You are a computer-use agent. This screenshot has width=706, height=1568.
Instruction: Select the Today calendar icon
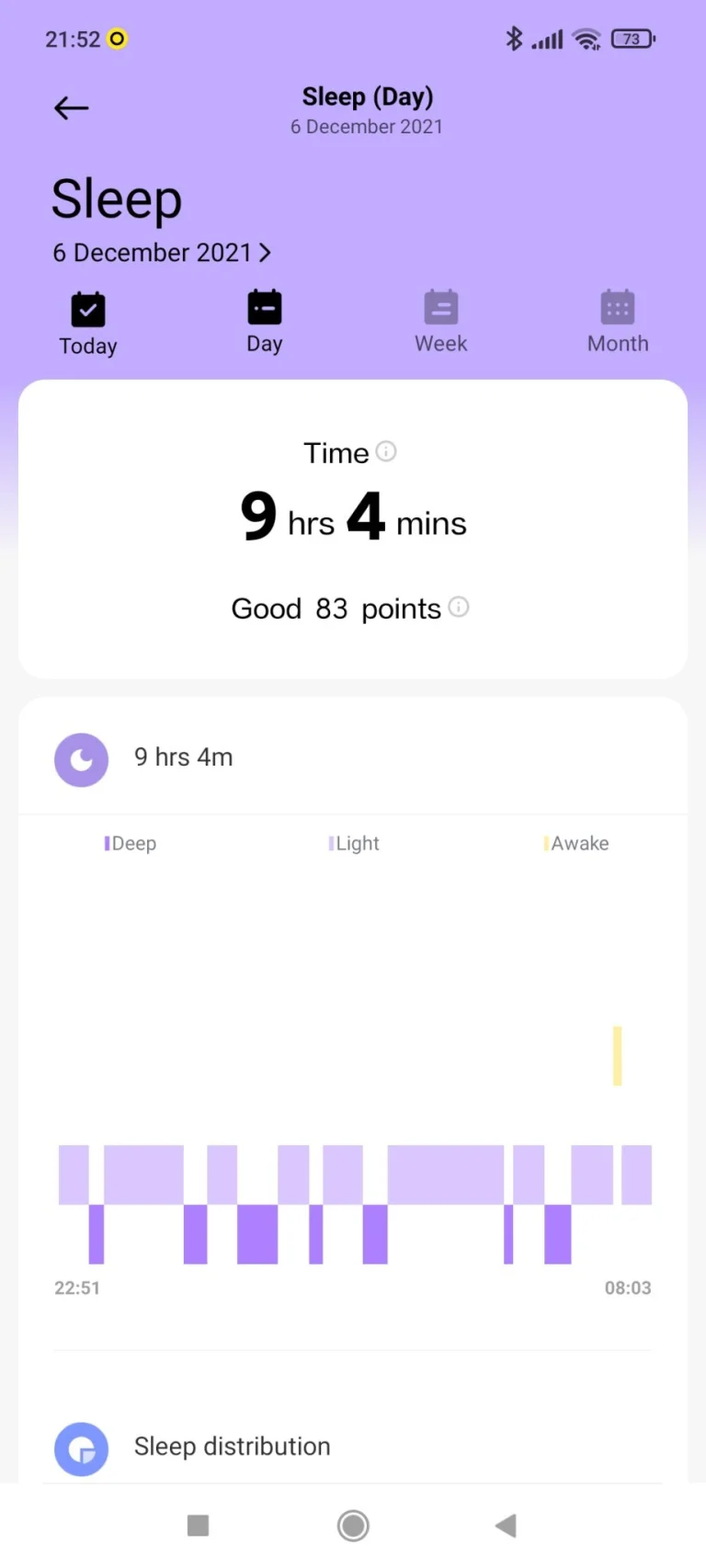coord(87,311)
